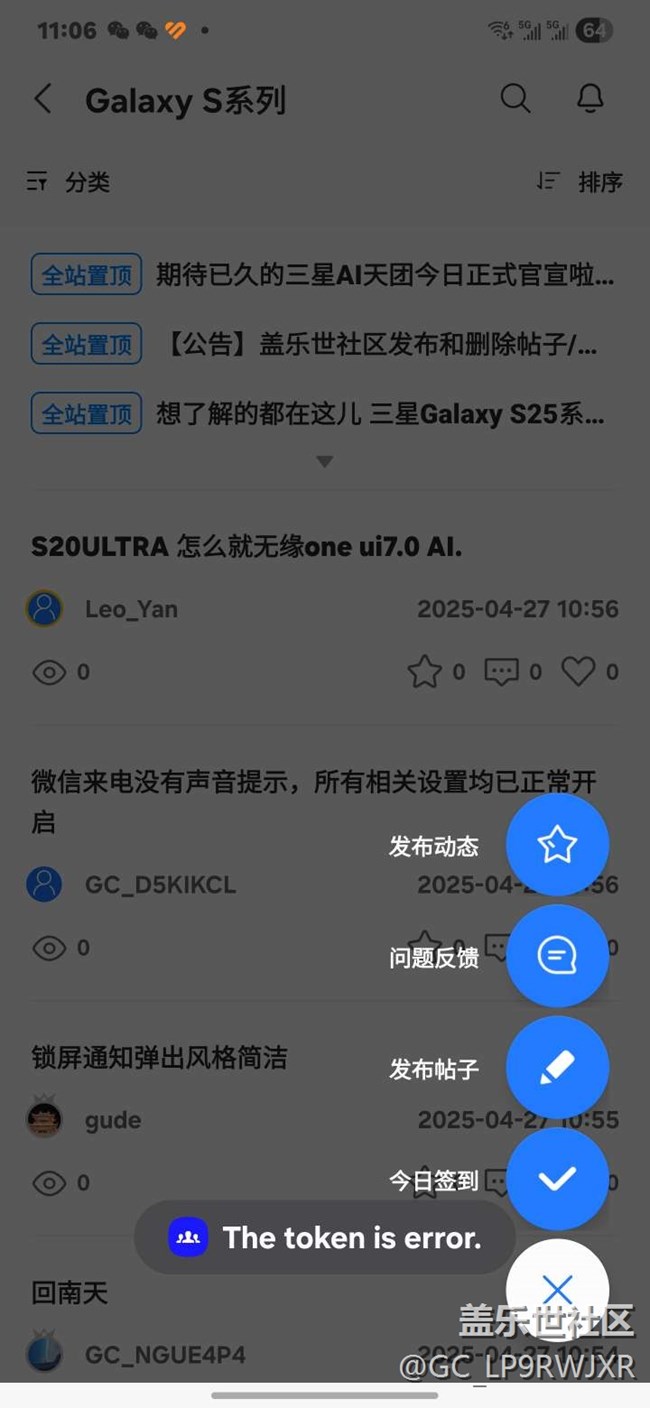Favorite the S20ULTRA post with star
Viewport: 650px width, 1408px height.
[425, 672]
